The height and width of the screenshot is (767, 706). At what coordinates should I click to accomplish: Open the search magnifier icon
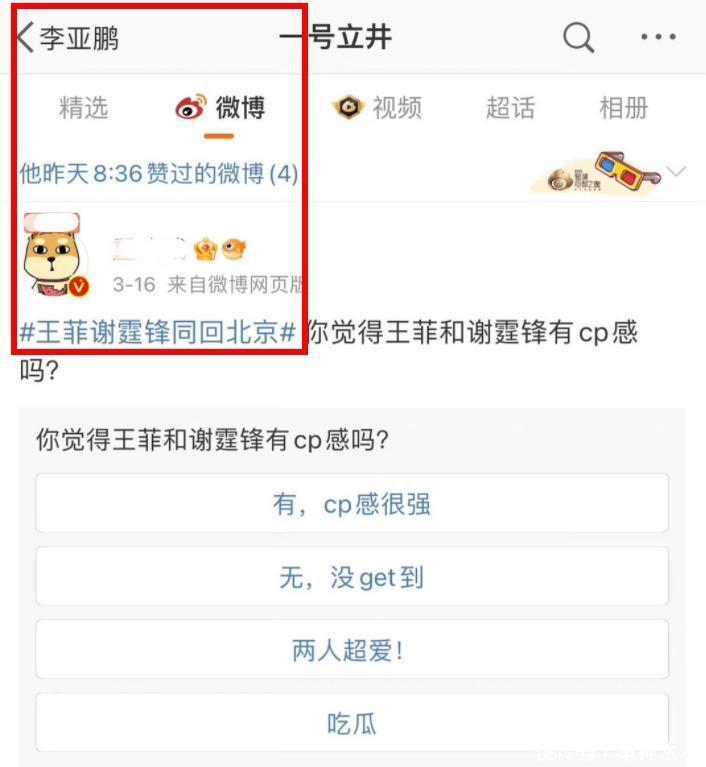coord(578,38)
